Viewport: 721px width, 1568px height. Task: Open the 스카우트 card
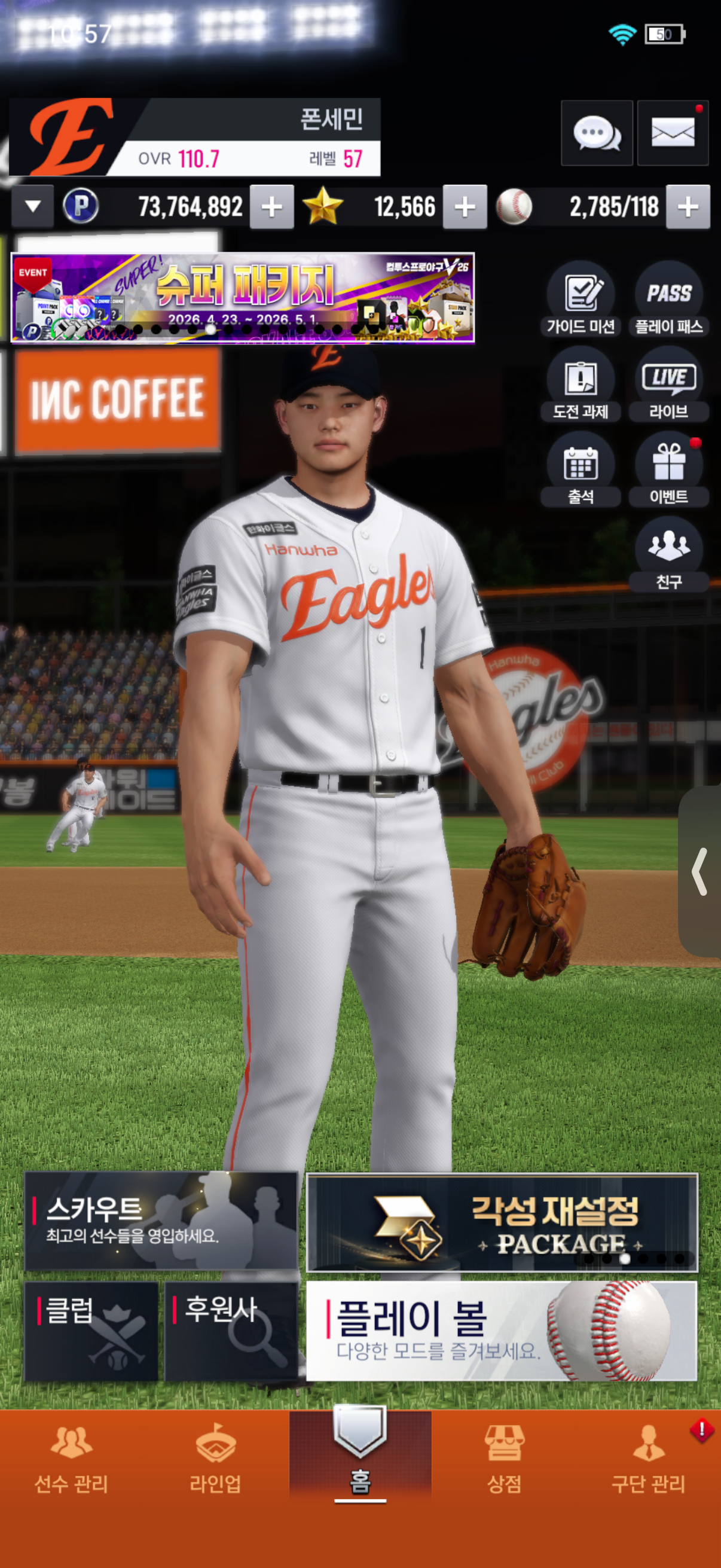pos(161,1221)
